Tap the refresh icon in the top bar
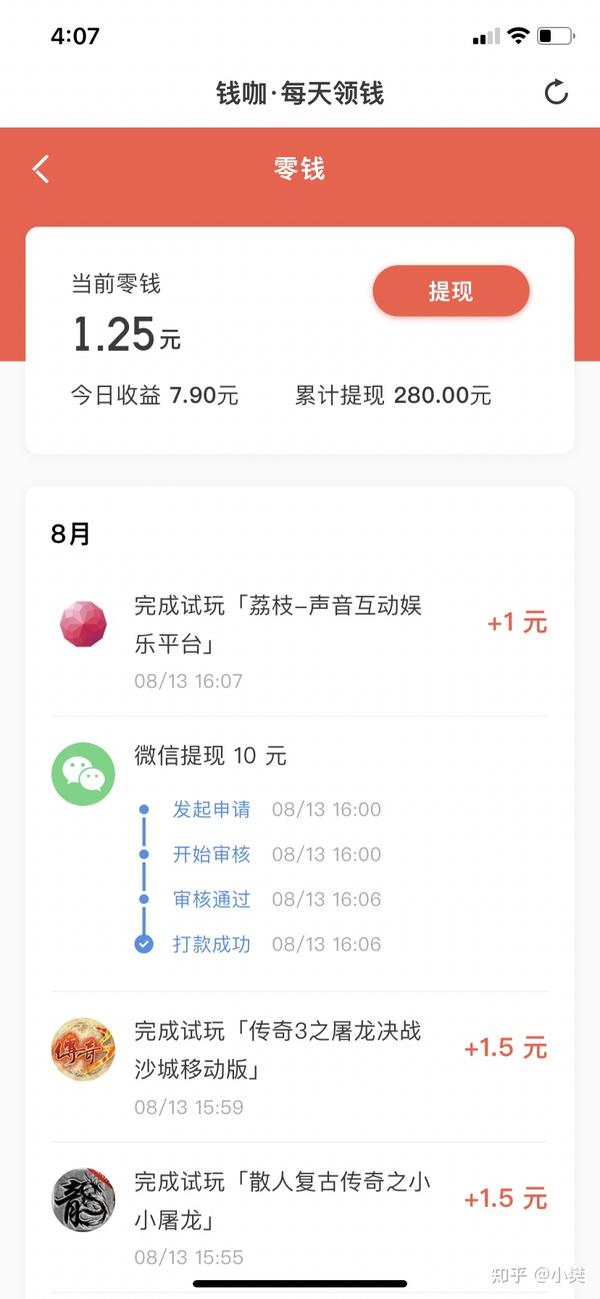This screenshot has height=1299, width=600. pos(556,93)
